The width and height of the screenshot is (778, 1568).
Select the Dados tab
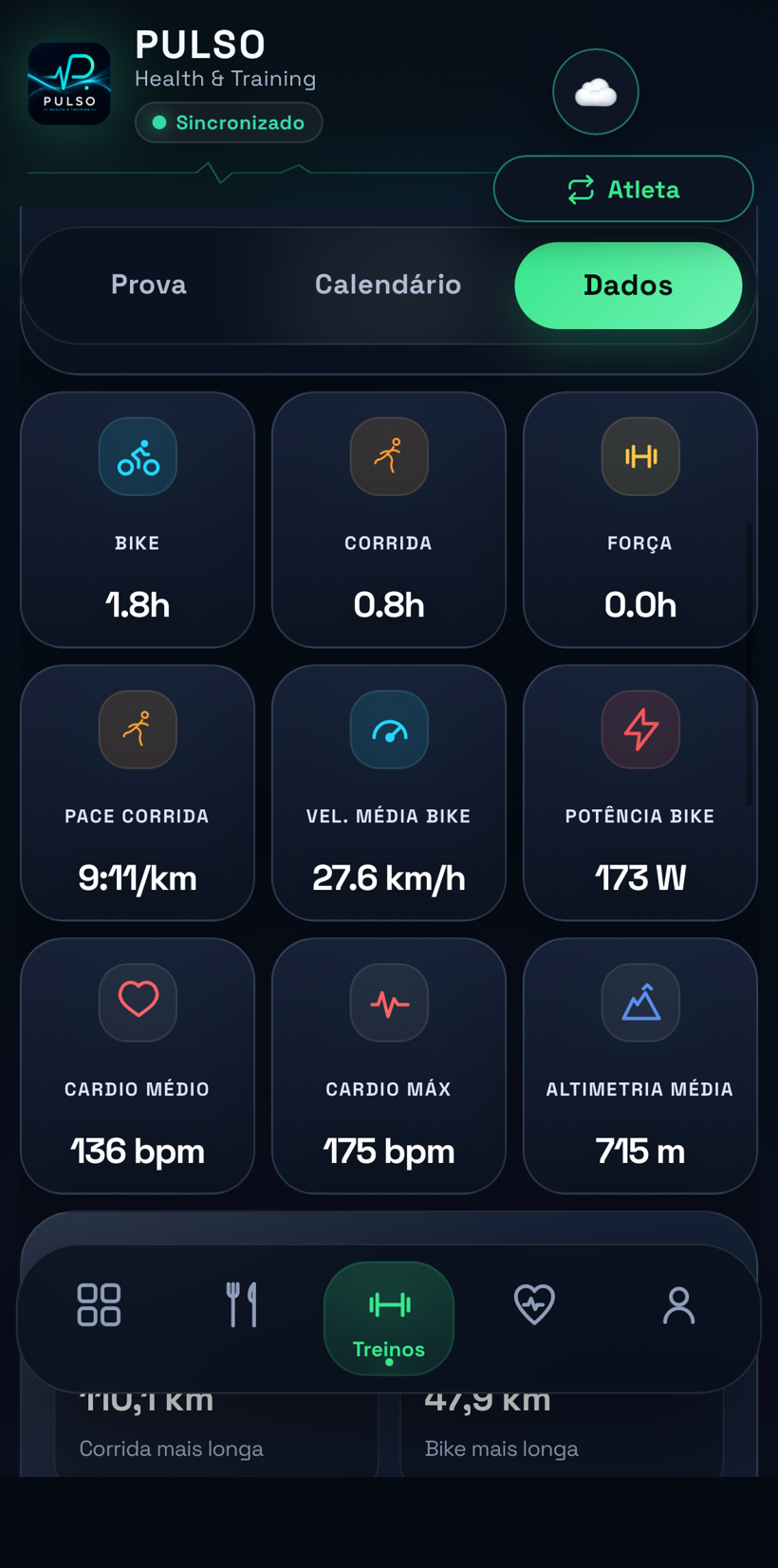coord(628,285)
